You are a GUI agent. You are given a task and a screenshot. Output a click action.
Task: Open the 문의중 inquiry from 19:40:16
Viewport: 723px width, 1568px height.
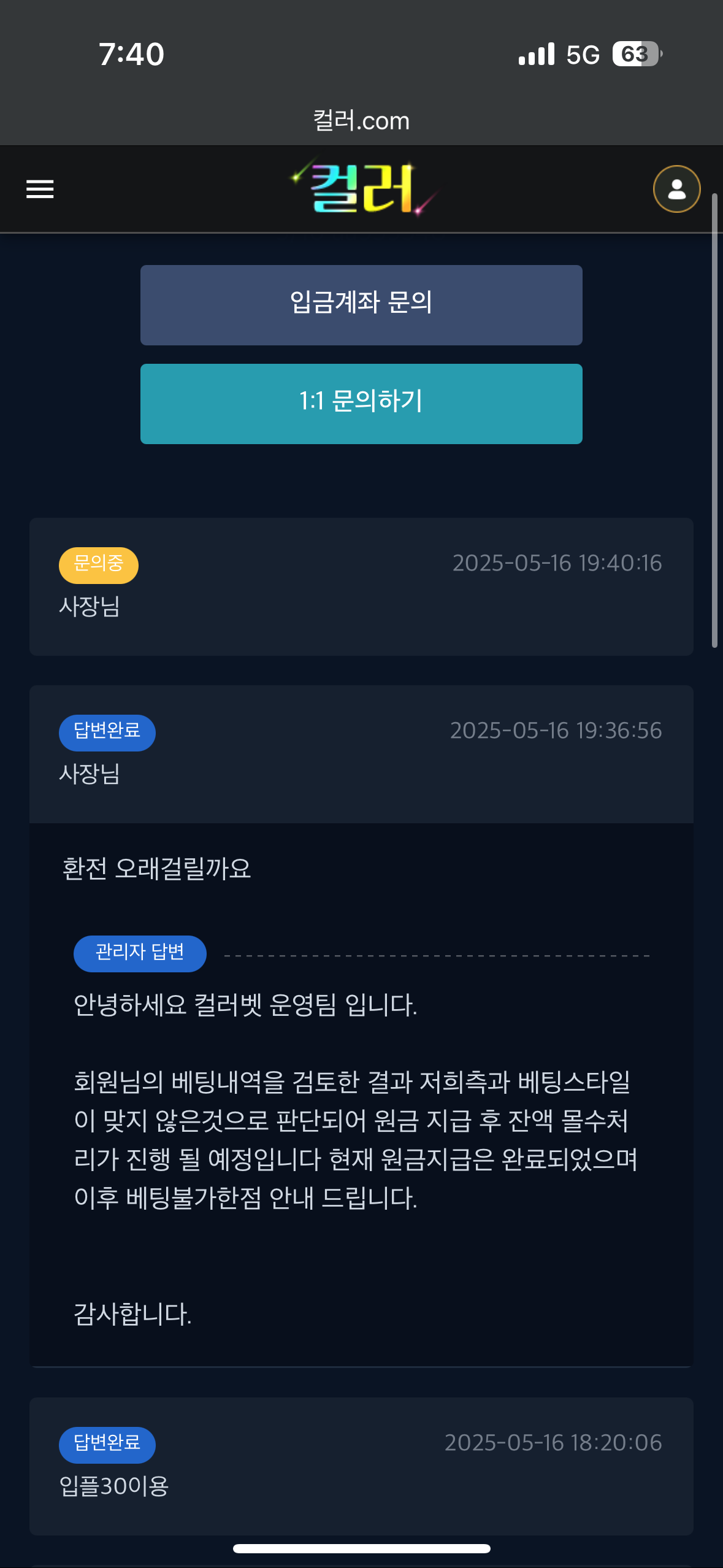point(361,586)
